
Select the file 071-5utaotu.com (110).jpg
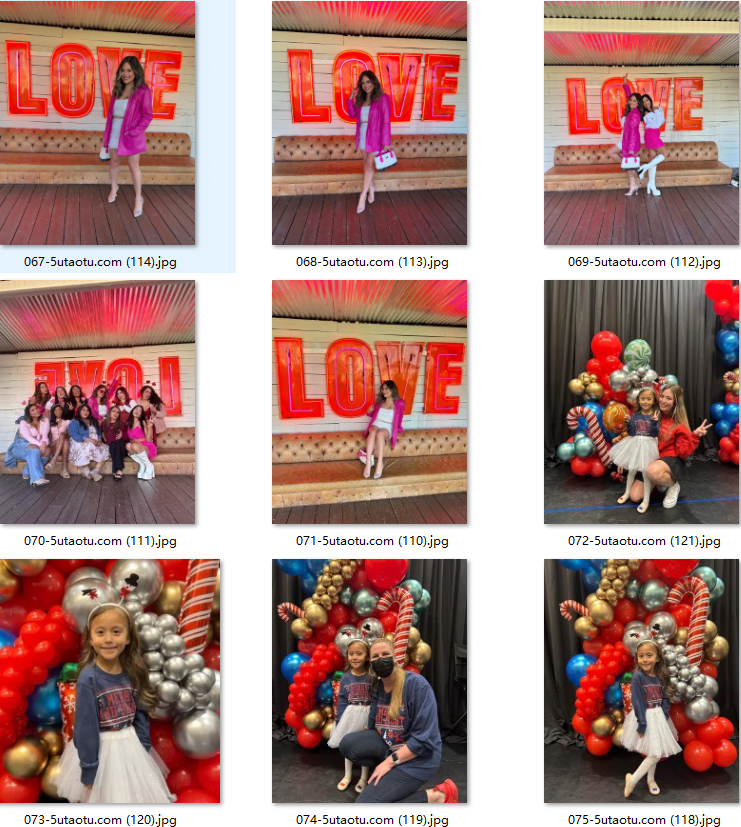(369, 402)
